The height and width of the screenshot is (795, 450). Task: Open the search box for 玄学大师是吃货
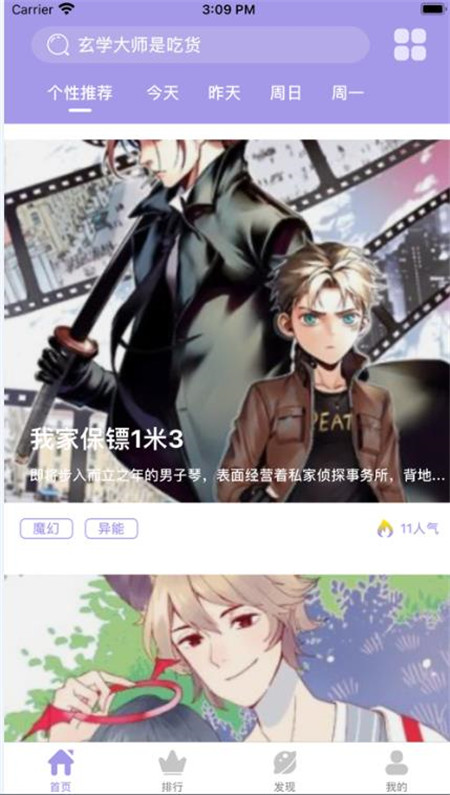200,45
